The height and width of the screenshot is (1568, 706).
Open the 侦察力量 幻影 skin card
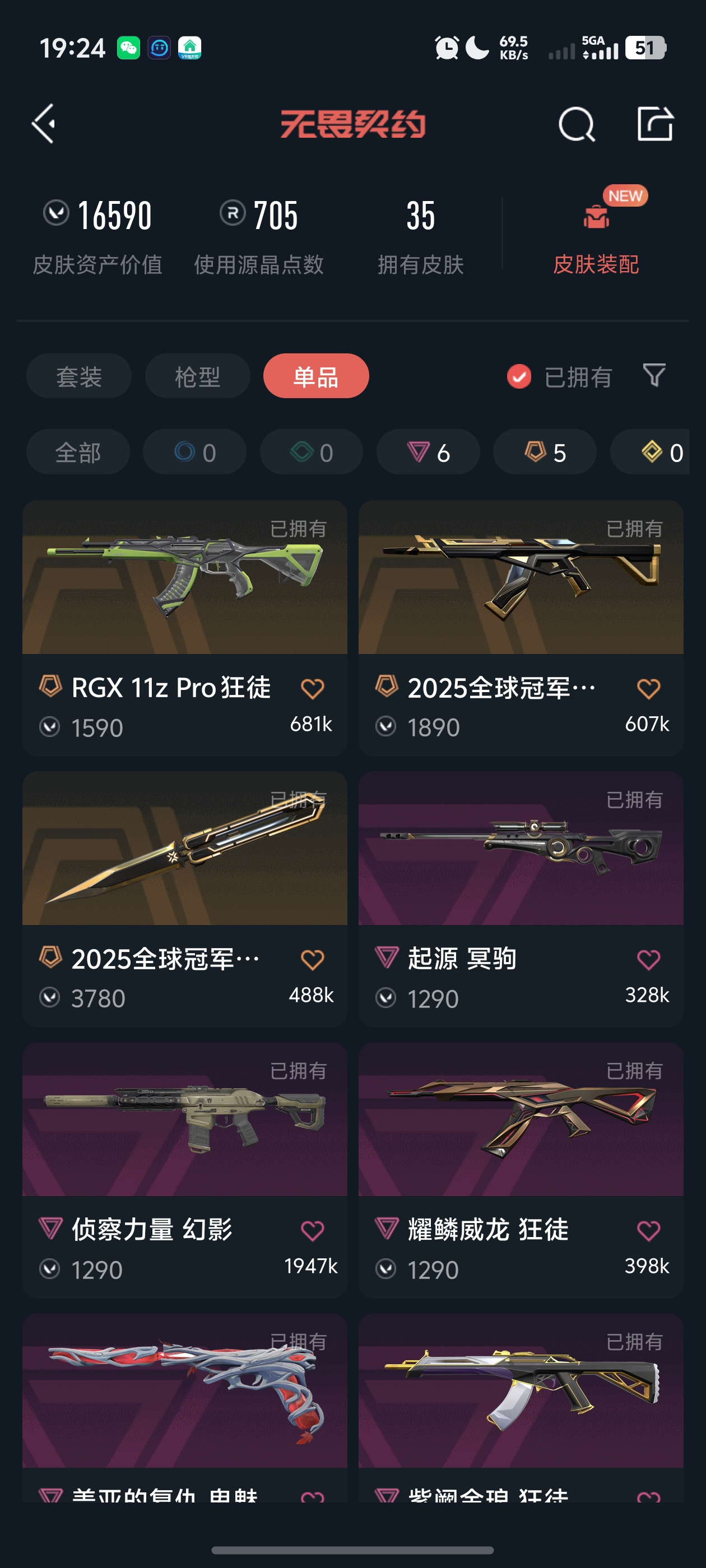pyautogui.click(x=184, y=1120)
